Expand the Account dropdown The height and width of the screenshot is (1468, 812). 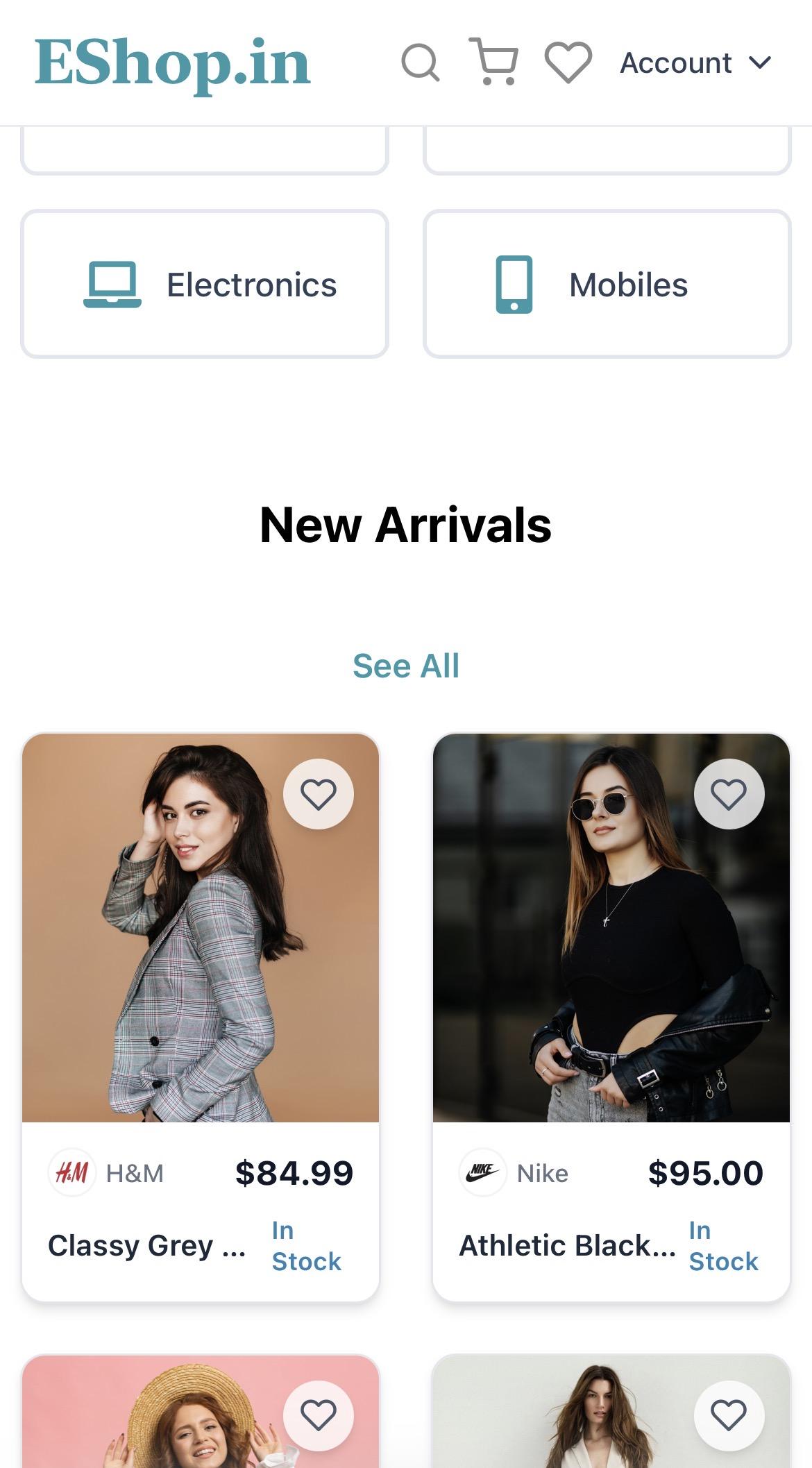pos(695,63)
